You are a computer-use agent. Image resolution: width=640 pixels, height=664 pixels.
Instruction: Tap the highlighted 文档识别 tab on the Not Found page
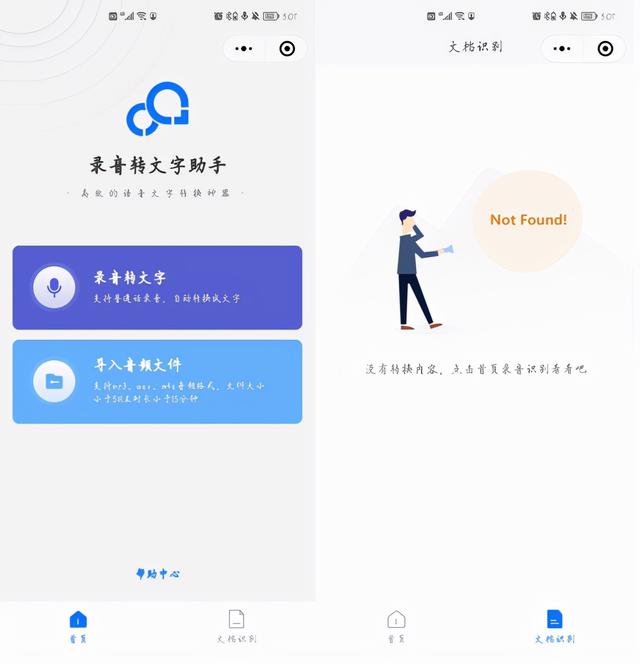[x=554, y=626]
